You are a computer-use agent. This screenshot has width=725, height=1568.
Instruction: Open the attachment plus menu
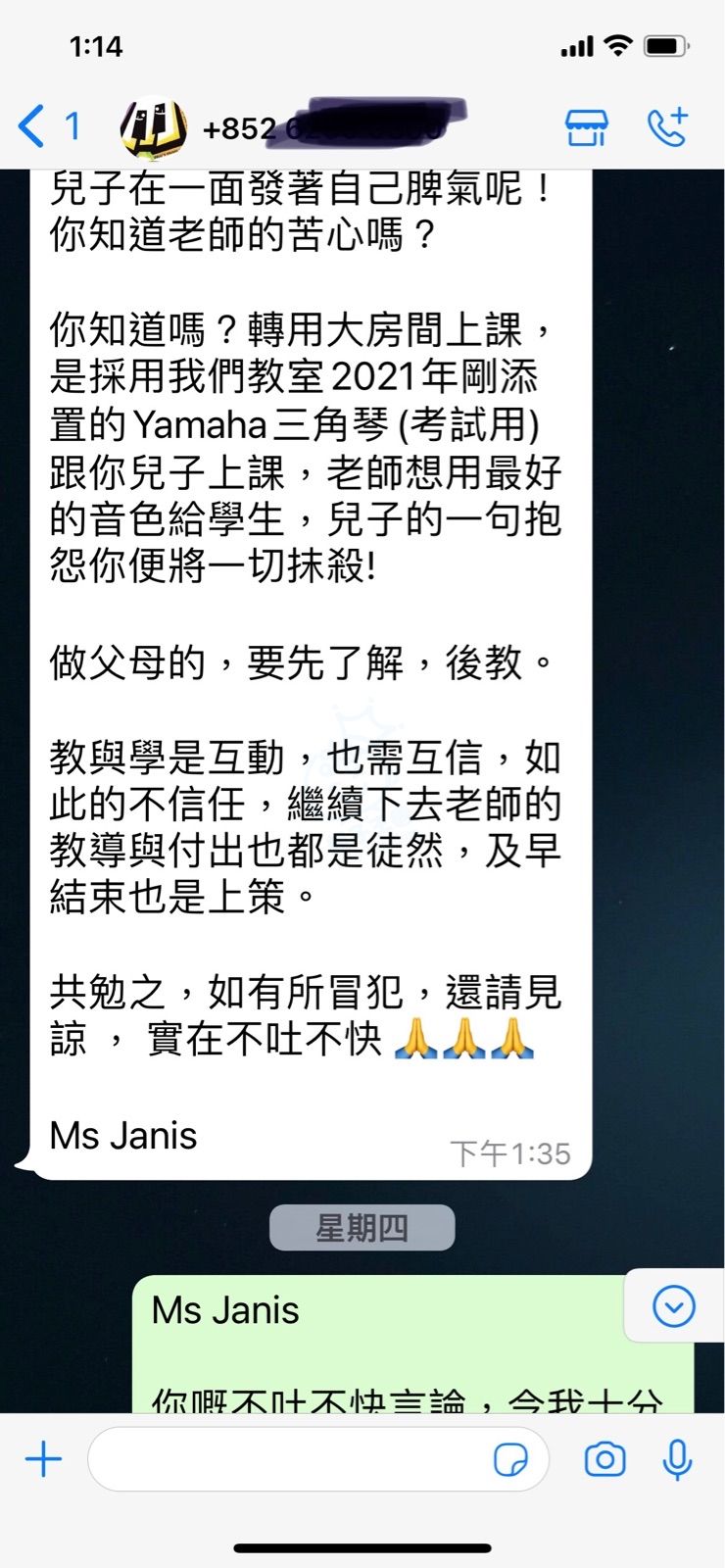point(43,1459)
